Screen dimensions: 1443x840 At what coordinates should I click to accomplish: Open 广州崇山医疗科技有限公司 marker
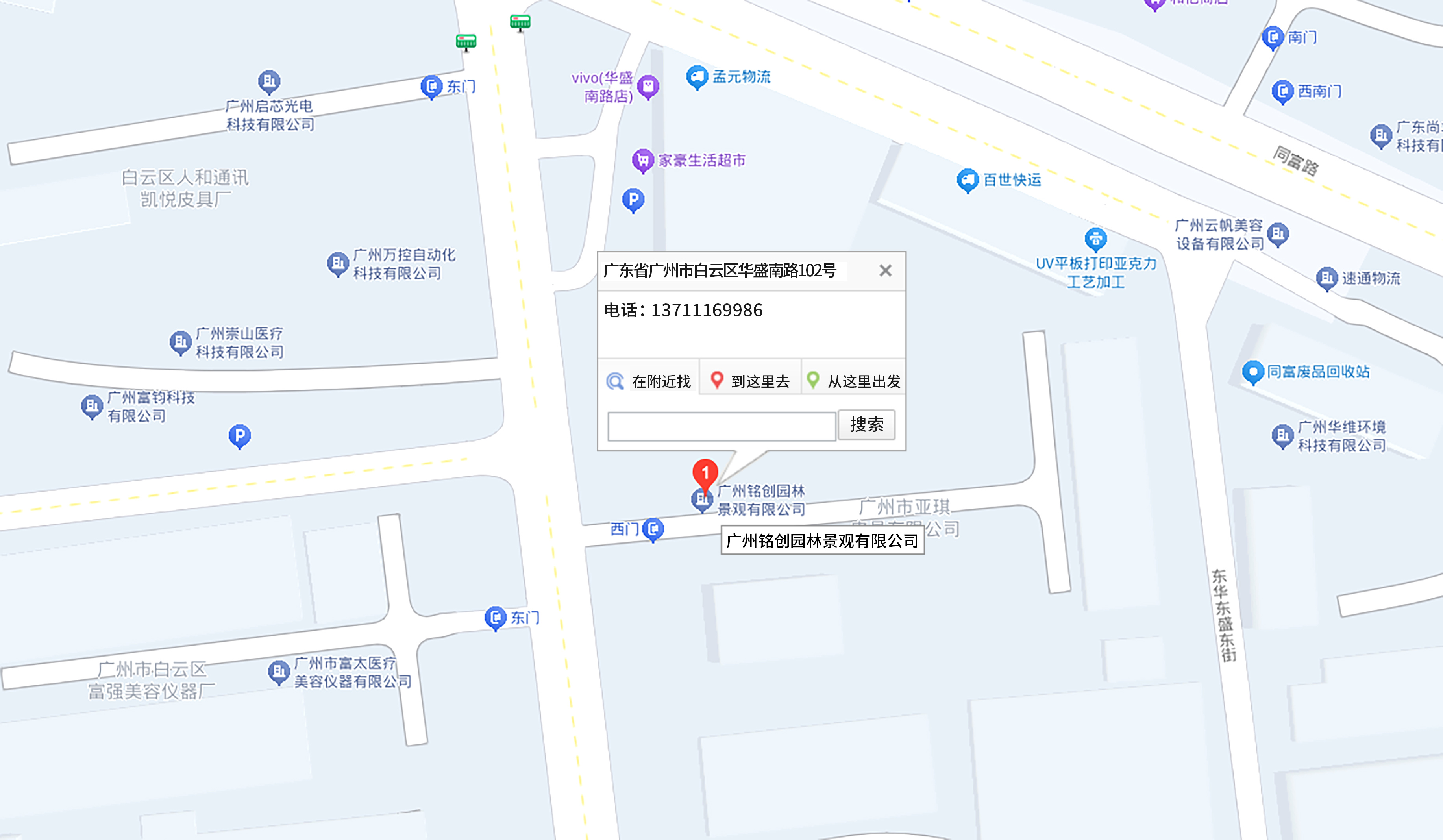180,342
